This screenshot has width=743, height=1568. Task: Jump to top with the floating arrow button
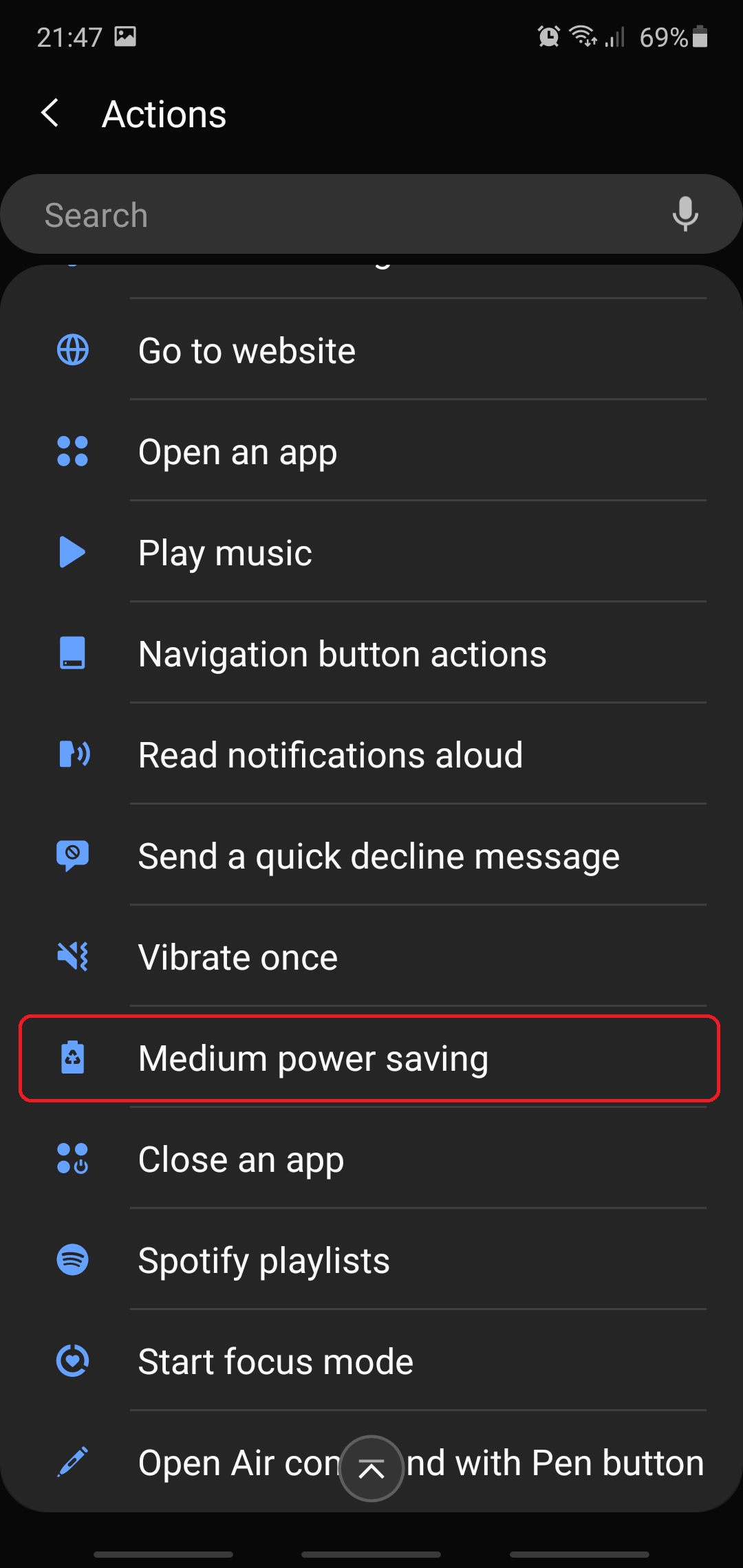pos(371,1468)
